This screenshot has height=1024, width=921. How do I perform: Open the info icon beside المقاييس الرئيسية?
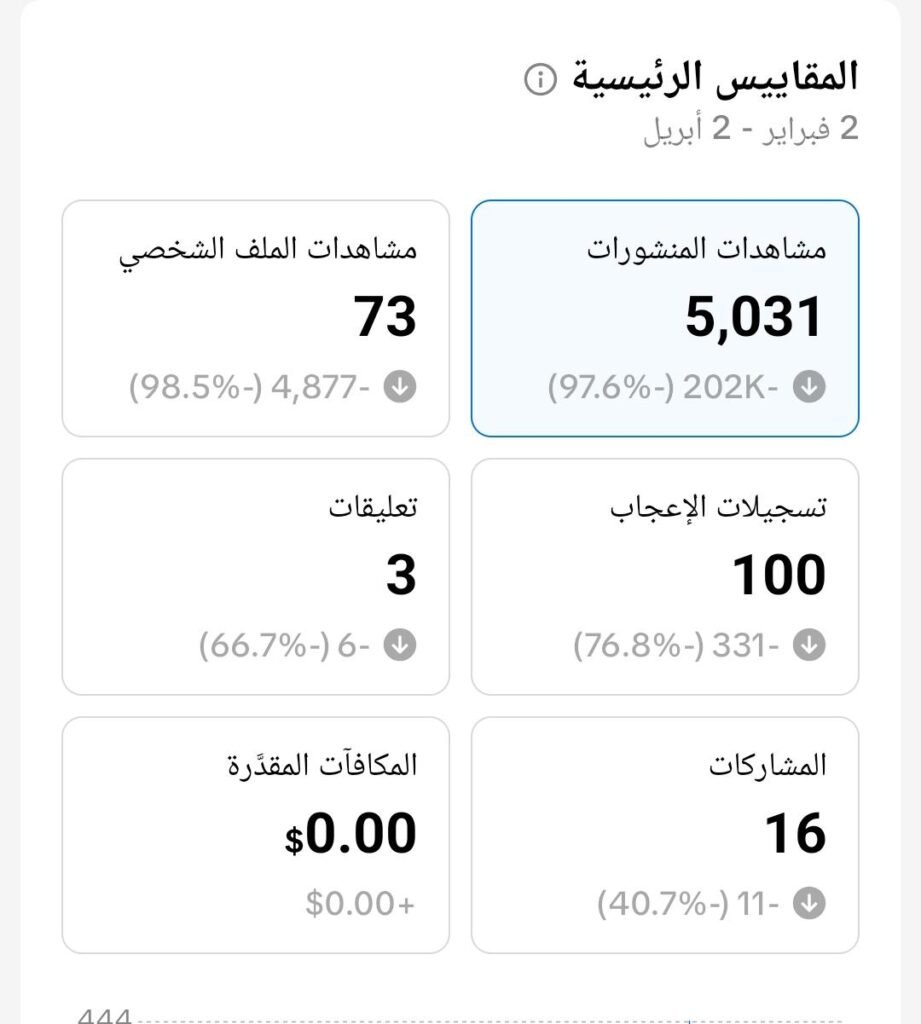point(539,80)
